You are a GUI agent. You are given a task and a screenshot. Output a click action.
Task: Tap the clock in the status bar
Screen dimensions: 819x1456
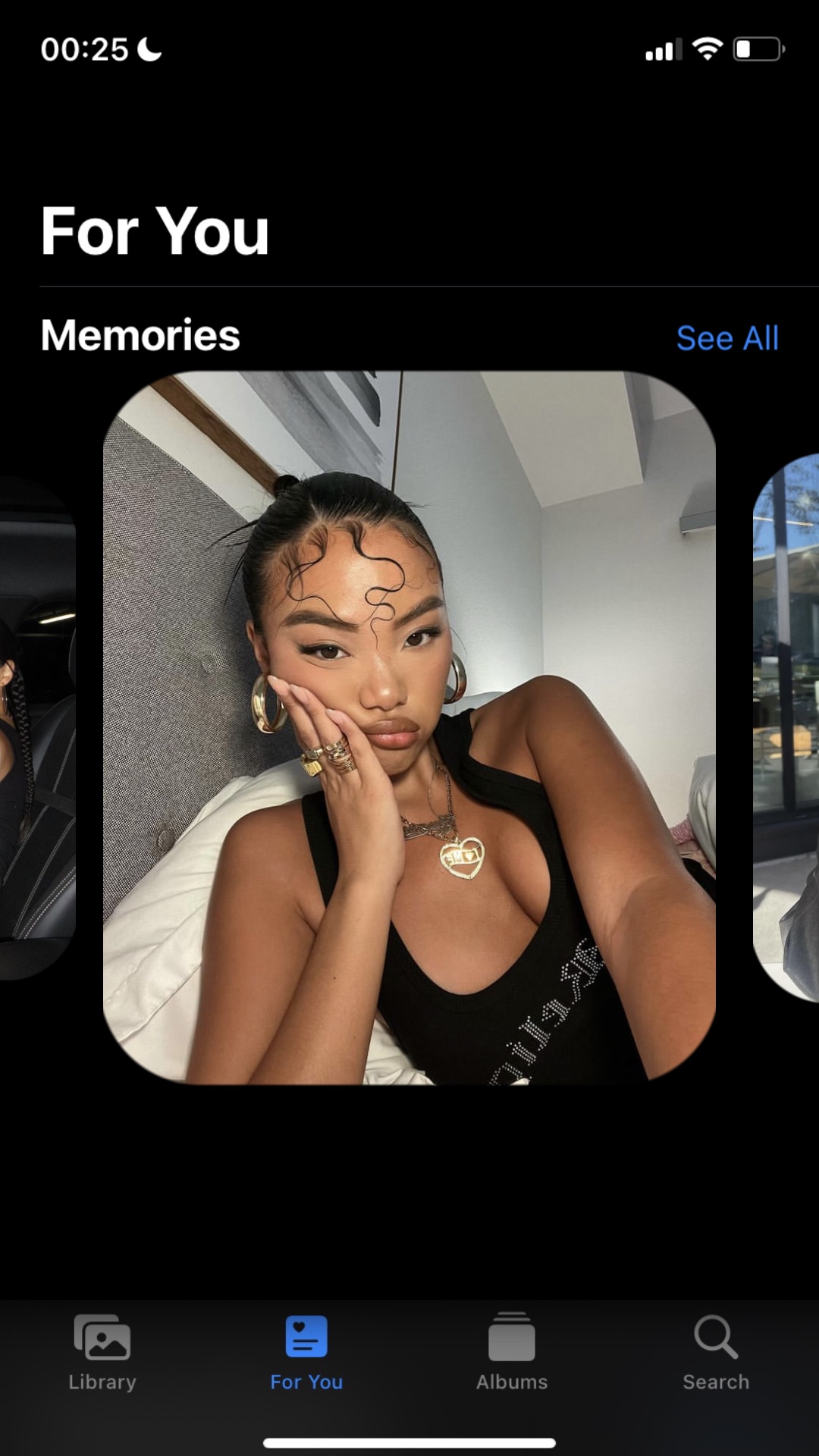85,49
